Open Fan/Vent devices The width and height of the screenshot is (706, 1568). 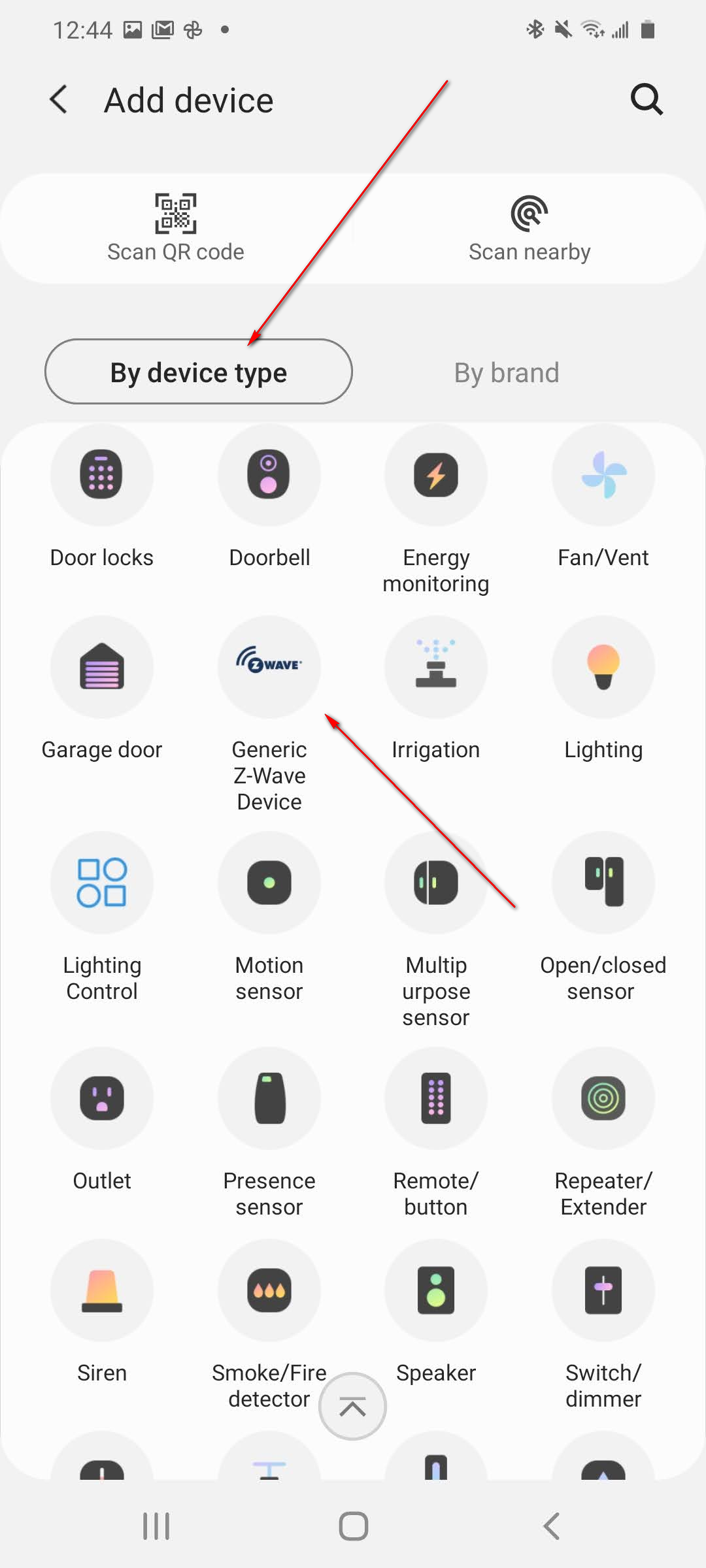603,475
